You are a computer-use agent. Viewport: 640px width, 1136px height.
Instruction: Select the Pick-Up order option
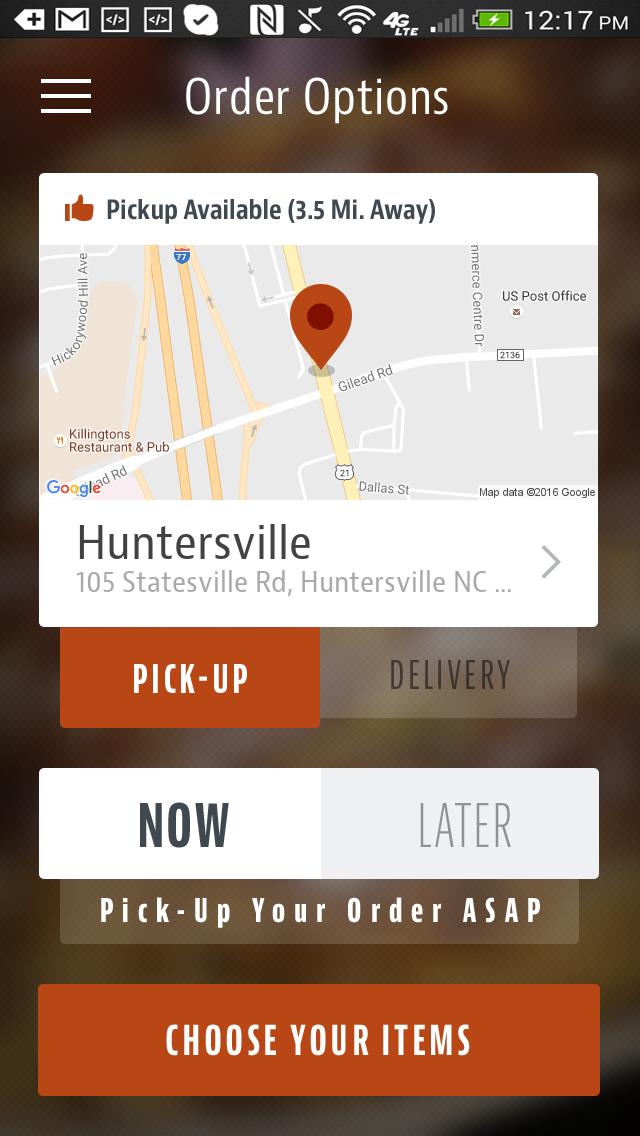(x=190, y=677)
